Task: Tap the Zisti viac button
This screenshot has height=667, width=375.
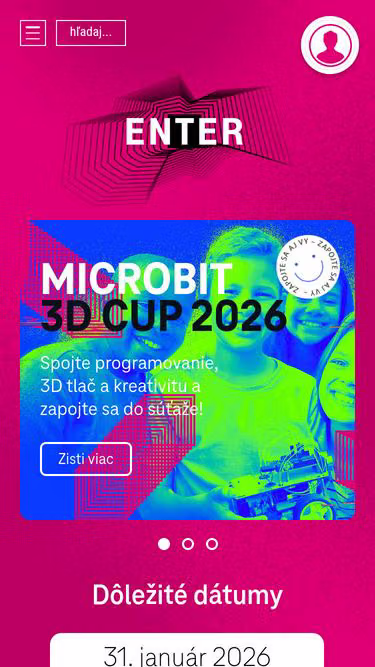Action: [x=86, y=459]
